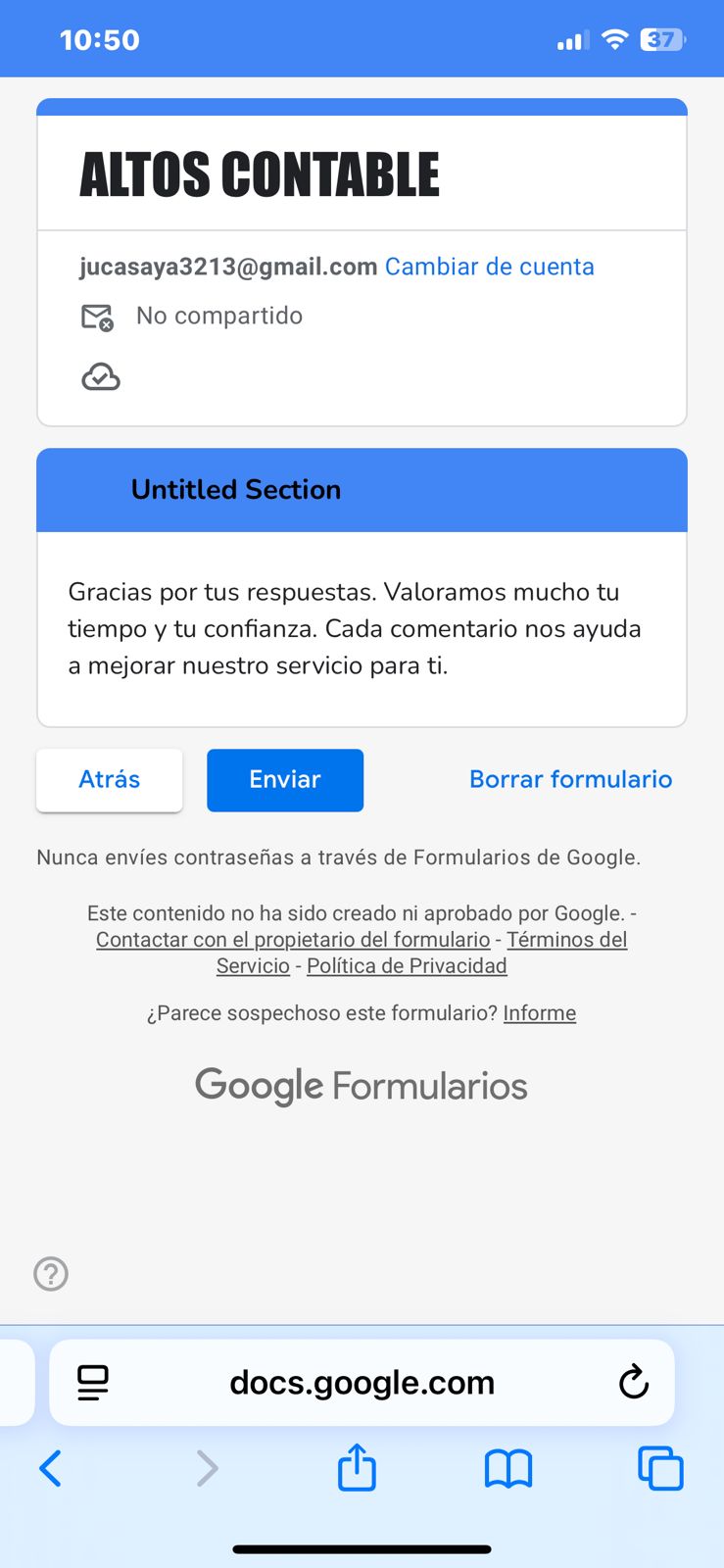Clear the form via Borrar formulario

[x=570, y=780]
